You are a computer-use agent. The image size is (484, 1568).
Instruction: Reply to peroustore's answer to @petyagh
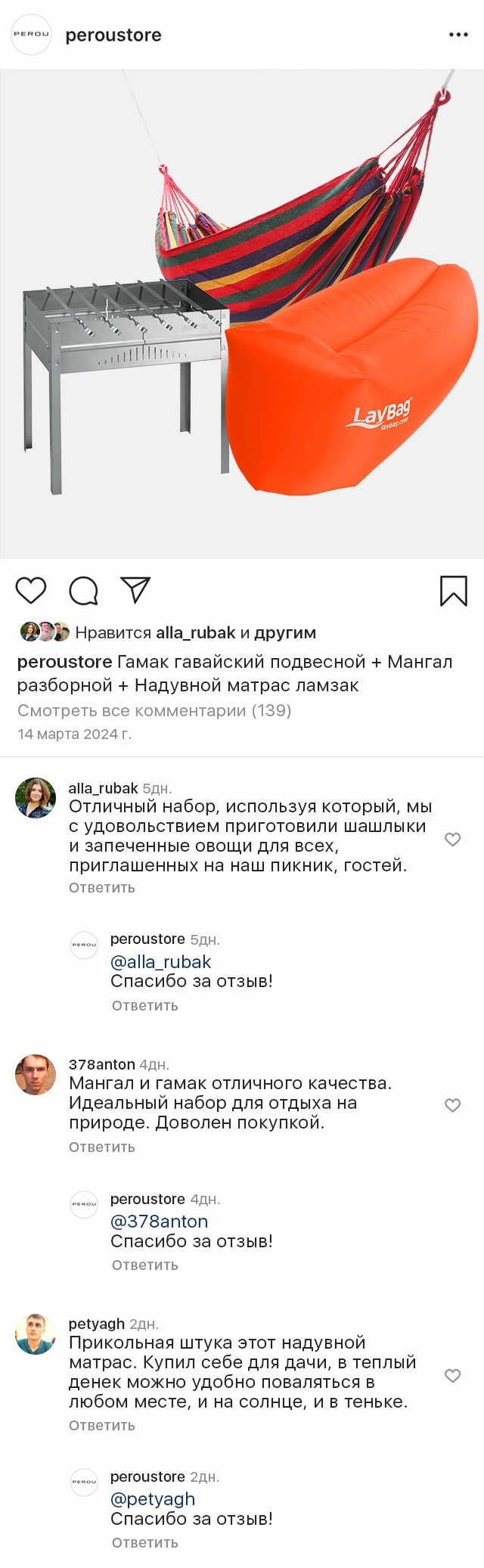coord(145,1542)
